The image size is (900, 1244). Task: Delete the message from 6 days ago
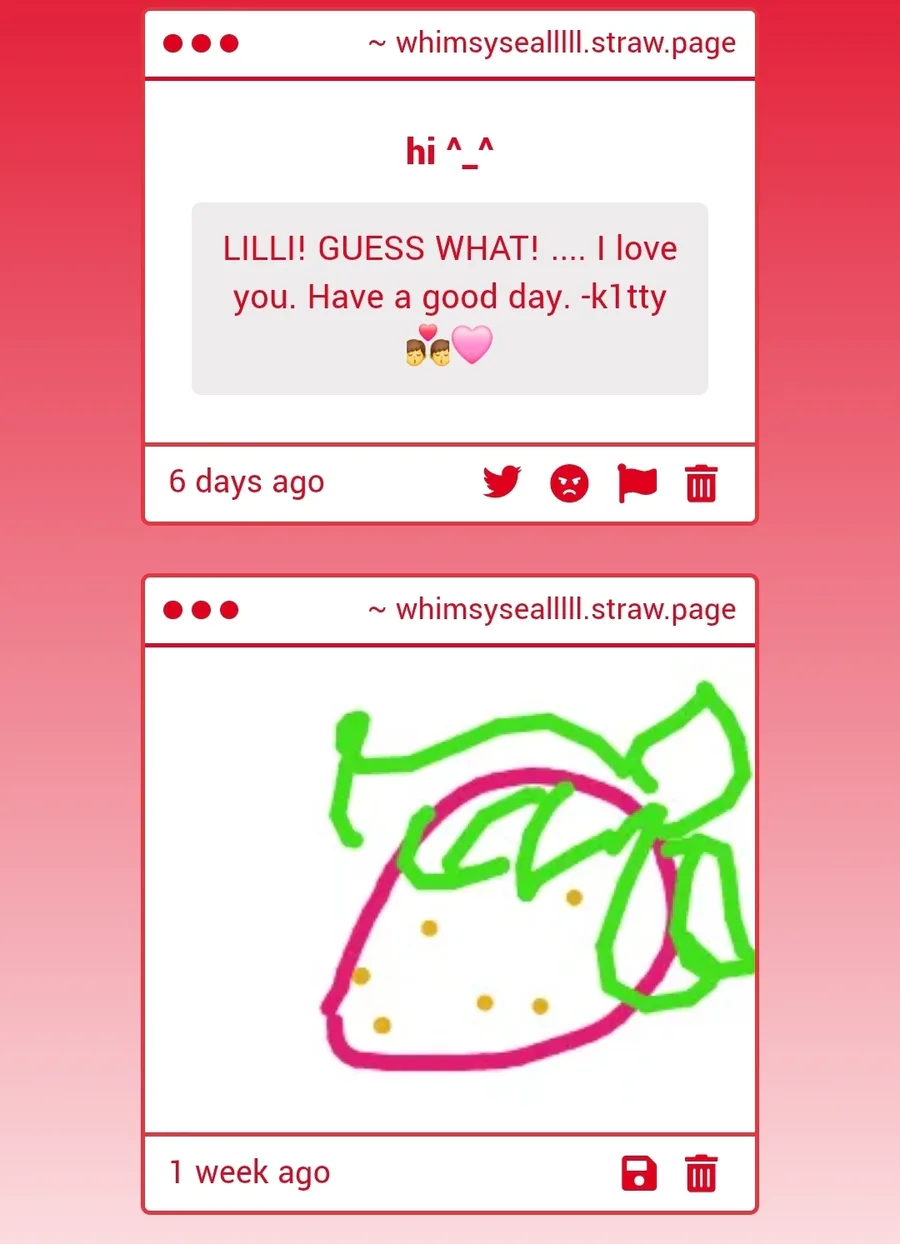point(701,483)
